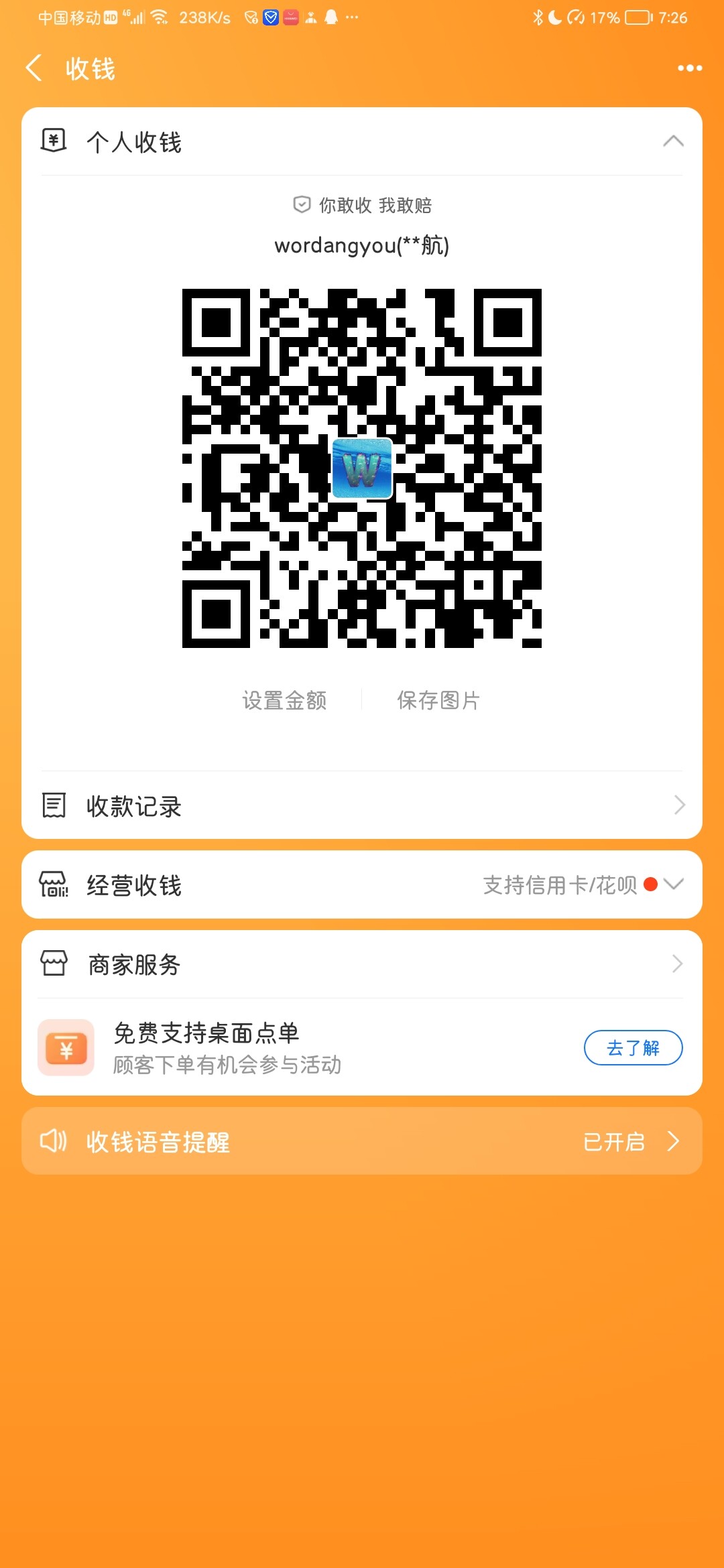Tap 设置金额 to set an amount

284,700
